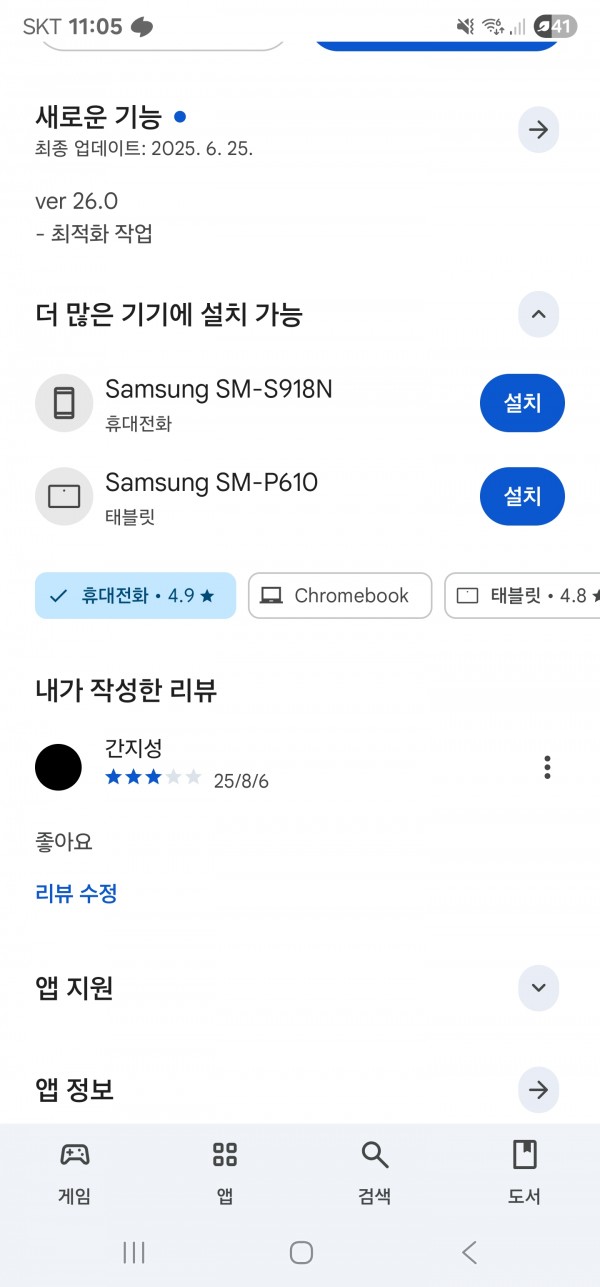The image size is (600, 1287).
Task: Switch to the 검색 tab
Action: (x=375, y=1172)
